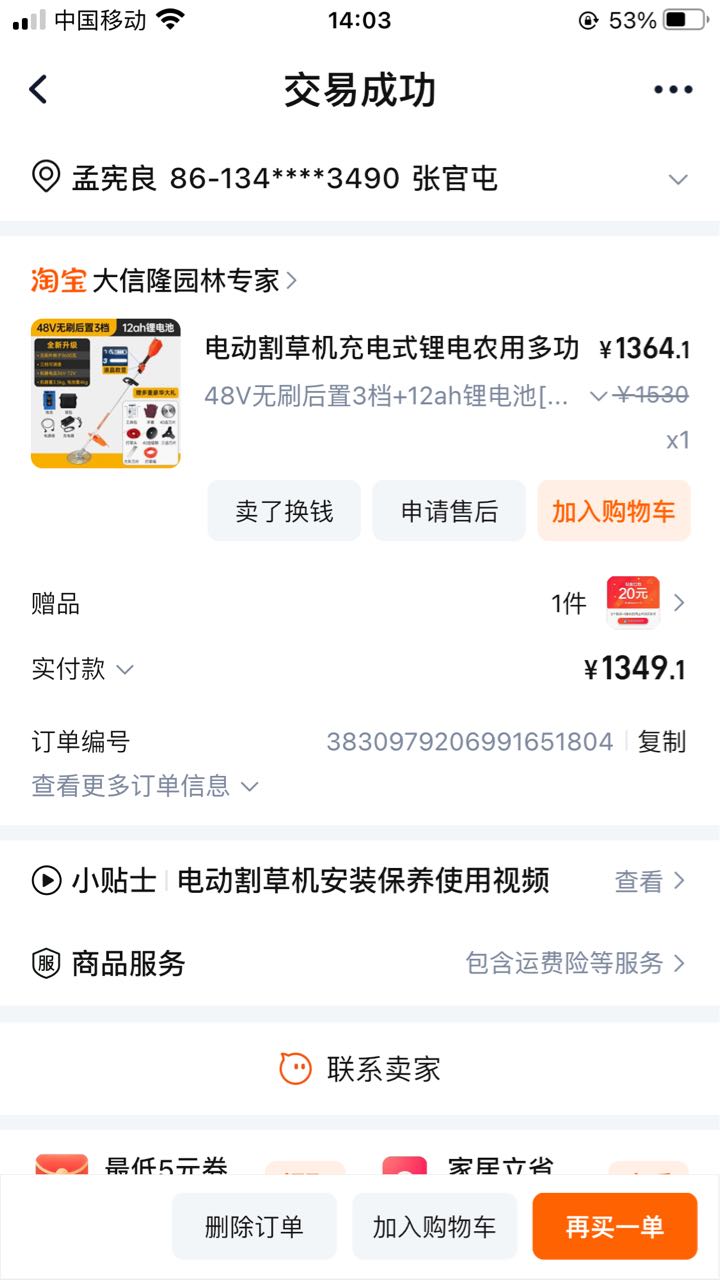Tap the orange 加入购物车 under the product
This screenshot has height=1280, width=720.
[614, 511]
